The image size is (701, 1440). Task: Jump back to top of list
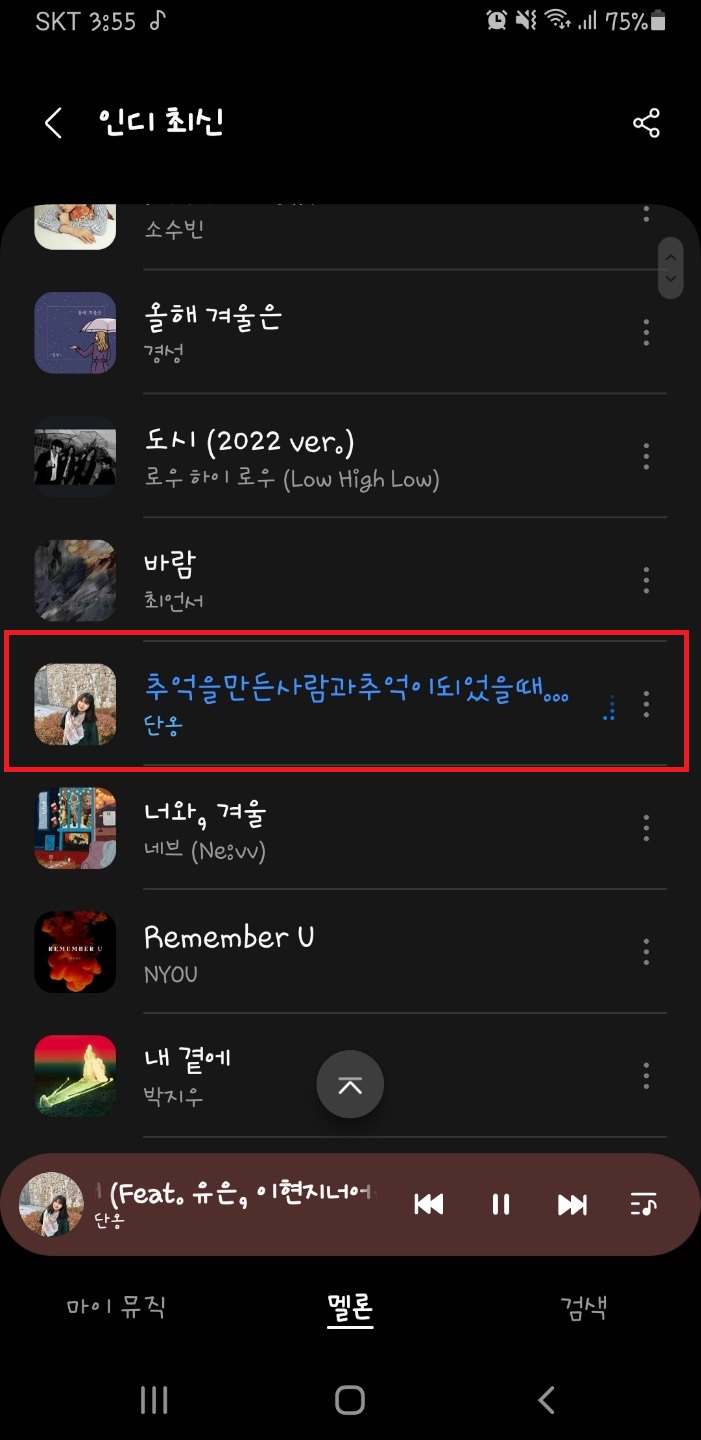pos(350,1085)
